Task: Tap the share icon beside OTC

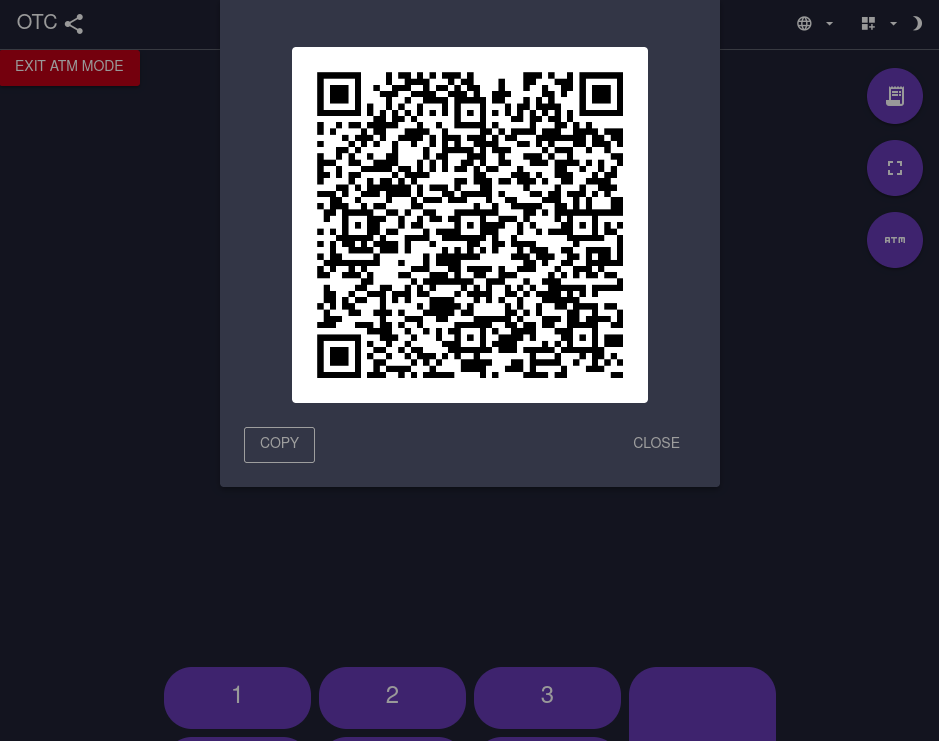Action: pyautogui.click(x=74, y=24)
